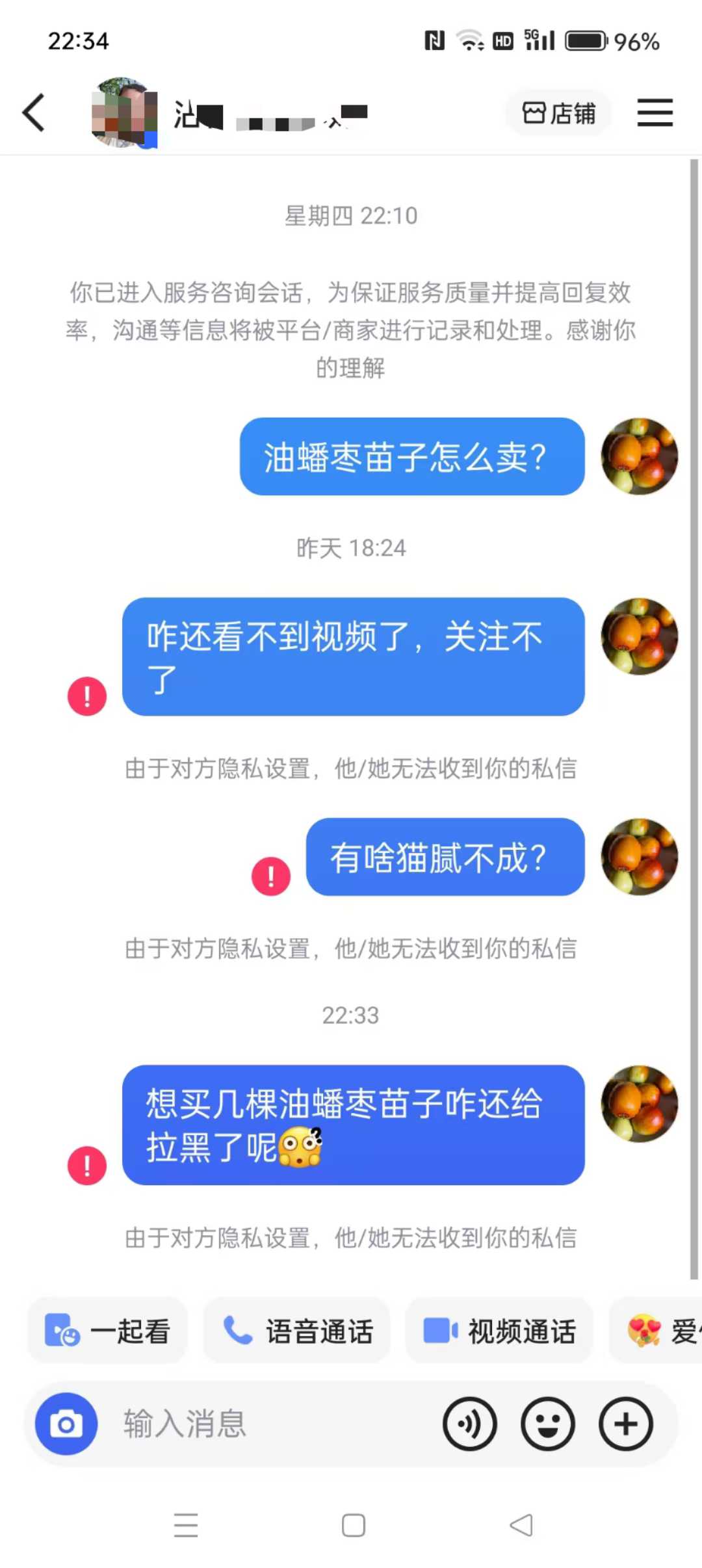Open the camera button in input bar
This screenshot has width=702, height=1568.
click(66, 1424)
